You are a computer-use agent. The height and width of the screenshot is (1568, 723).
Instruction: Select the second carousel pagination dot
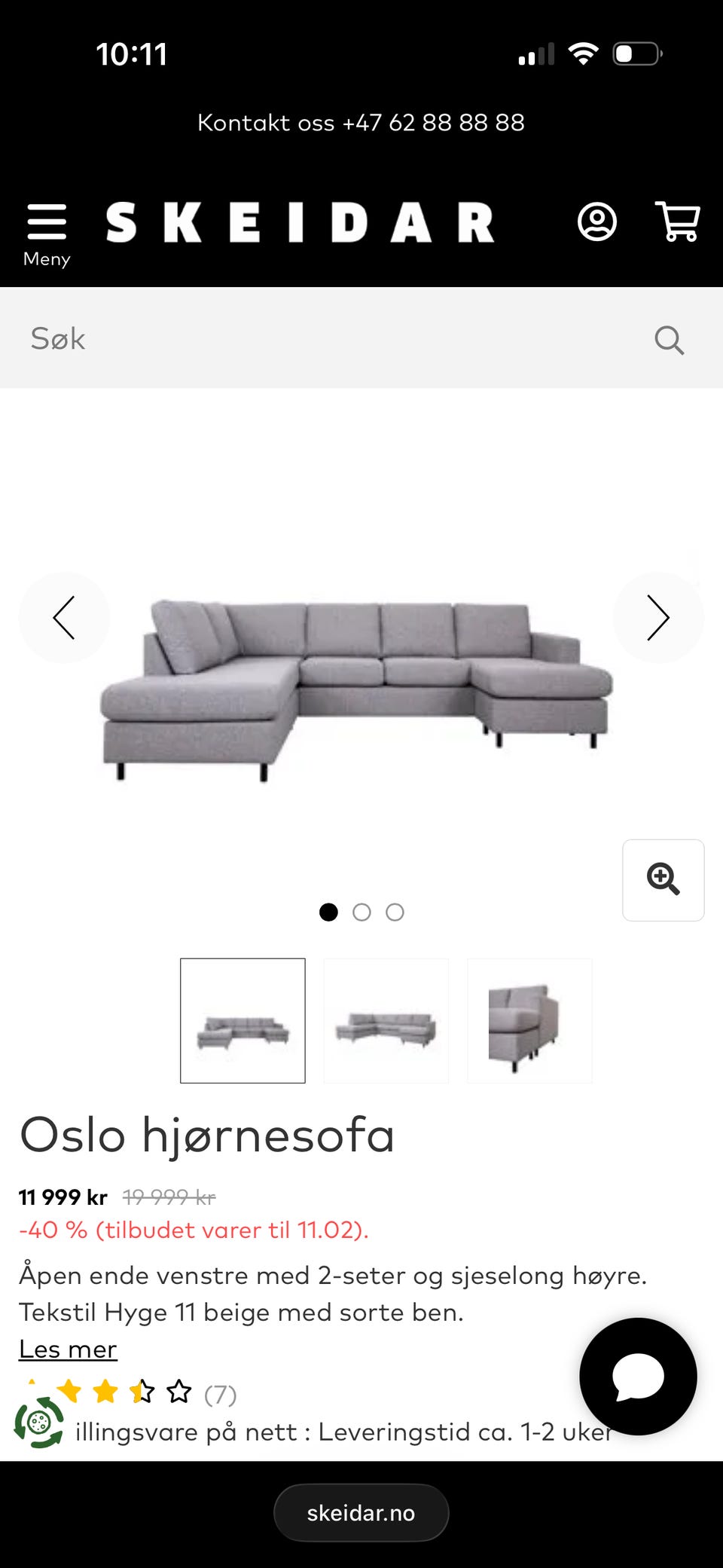point(362,912)
